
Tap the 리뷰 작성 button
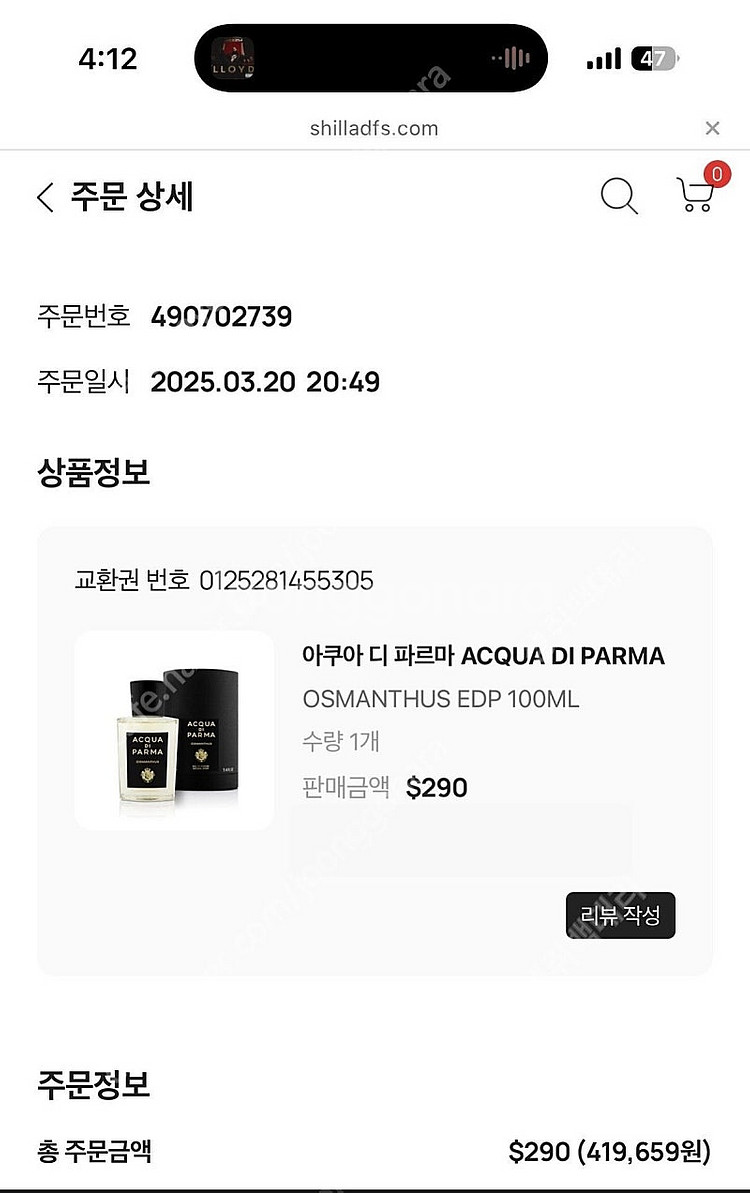click(620, 915)
